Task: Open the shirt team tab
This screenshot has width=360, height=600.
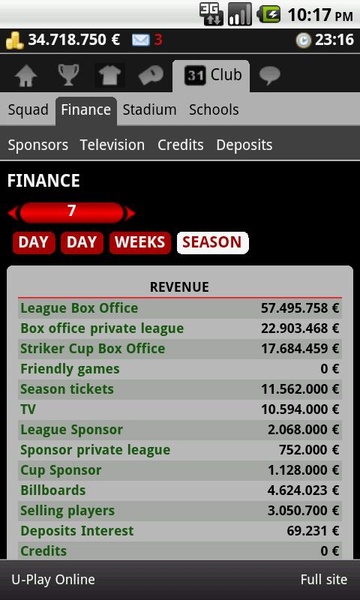Action: tap(110, 75)
